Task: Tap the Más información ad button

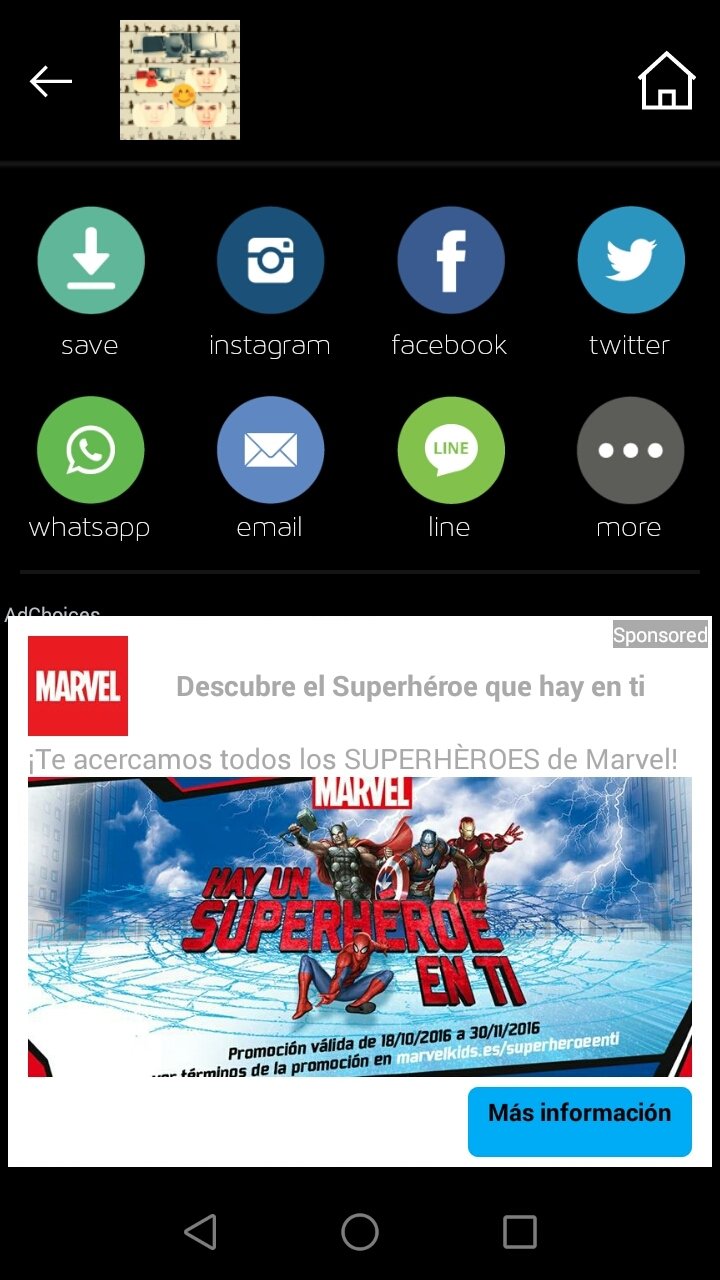Action: 580,1122
